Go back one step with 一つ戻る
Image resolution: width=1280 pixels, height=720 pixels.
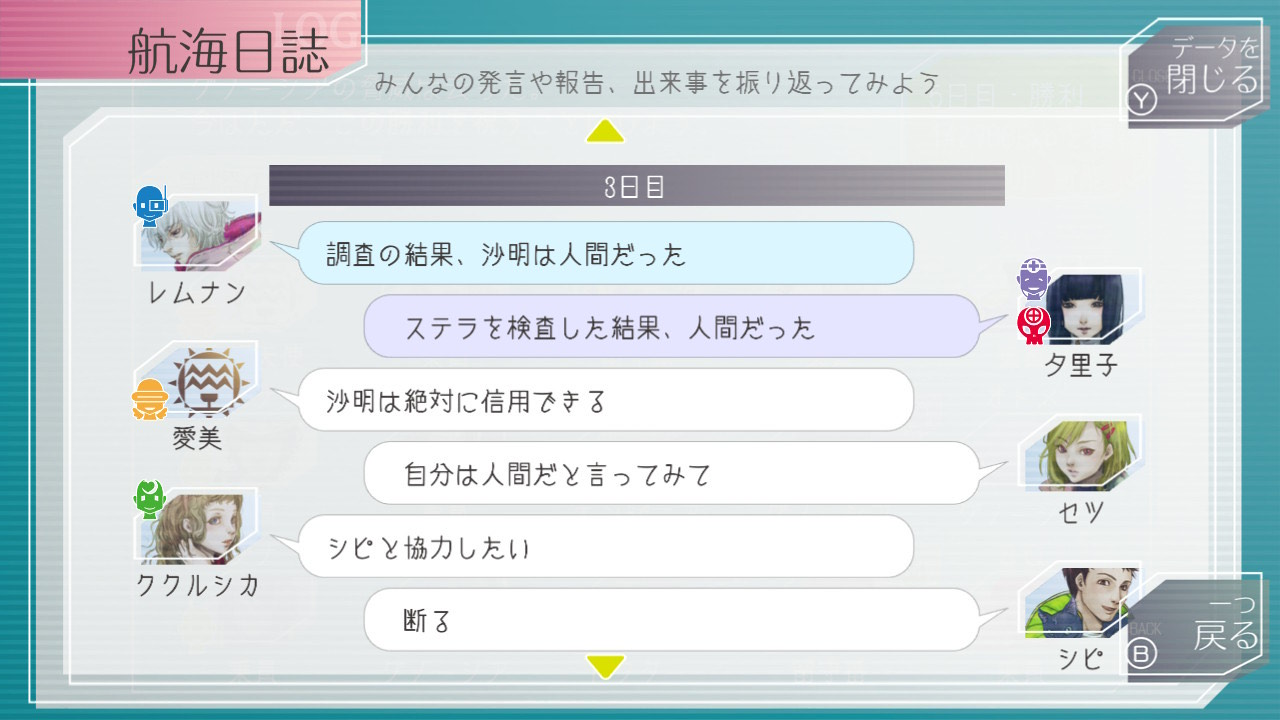point(1197,628)
